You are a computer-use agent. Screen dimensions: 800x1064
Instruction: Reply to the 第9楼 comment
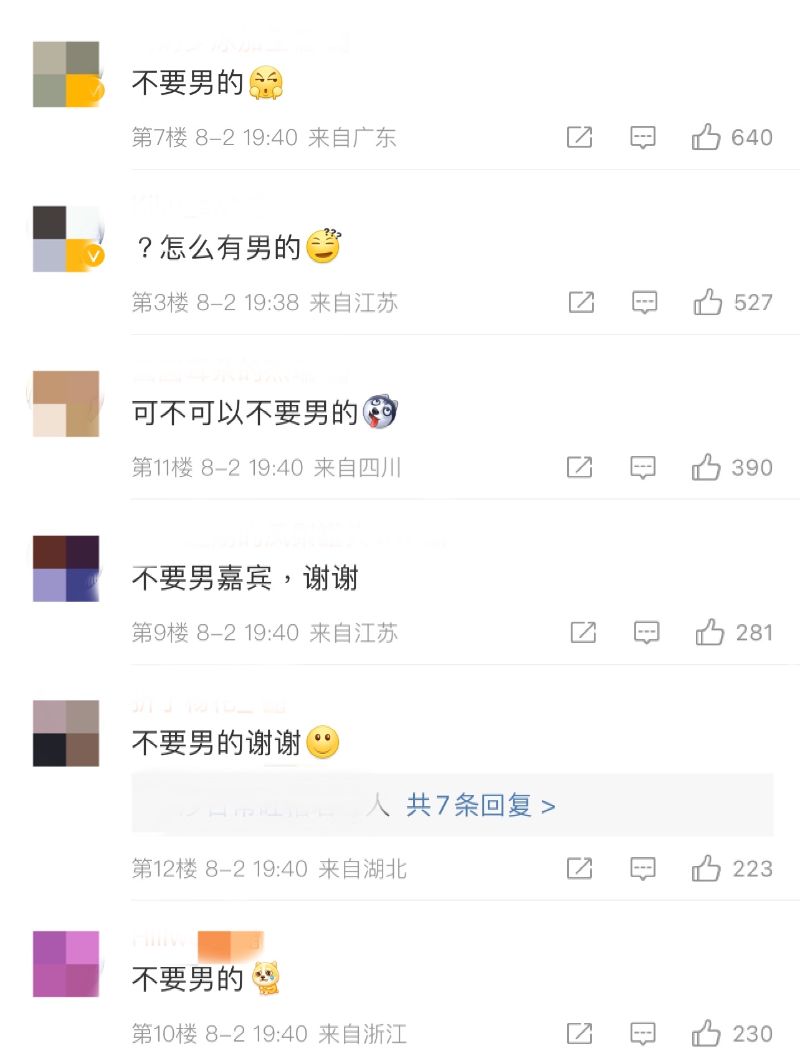pyautogui.click(x=647, y=632)
